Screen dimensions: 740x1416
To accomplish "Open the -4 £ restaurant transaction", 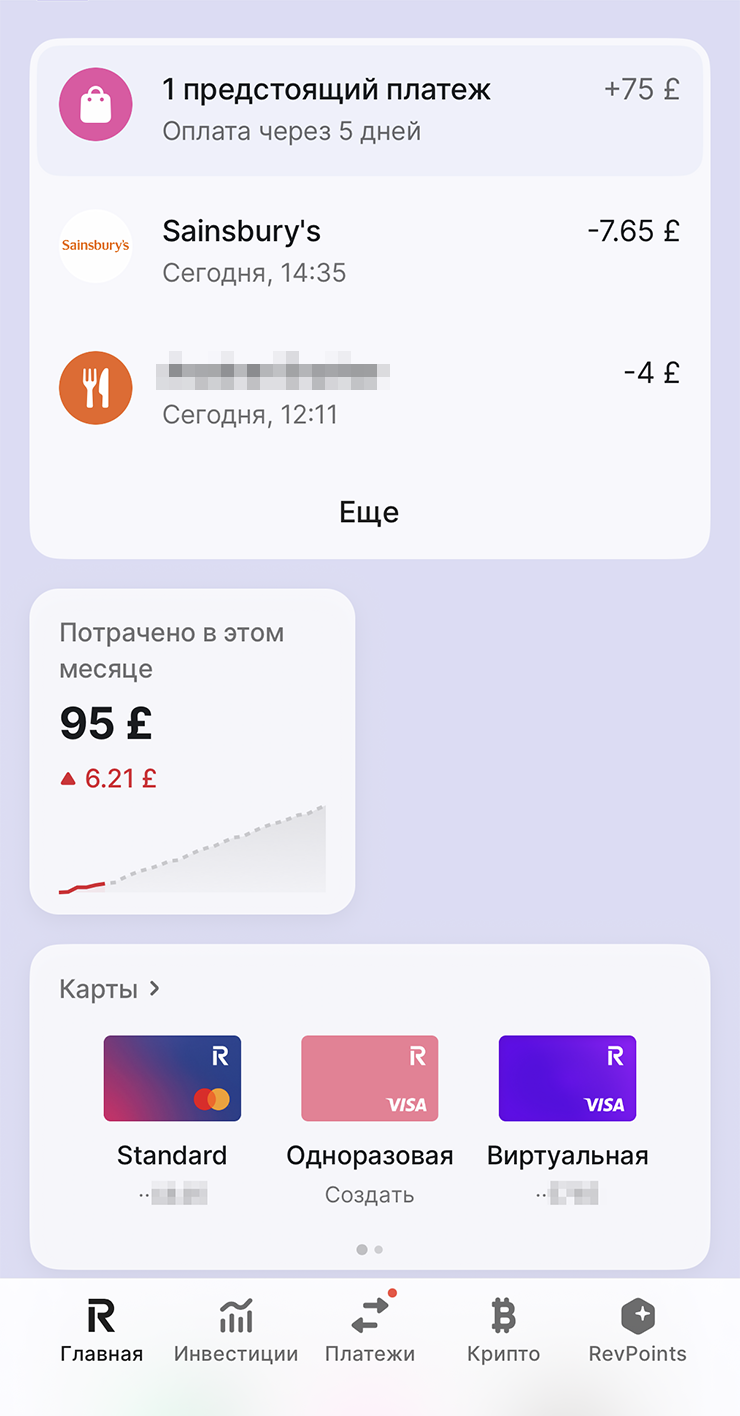I will [x=369, y=388].
